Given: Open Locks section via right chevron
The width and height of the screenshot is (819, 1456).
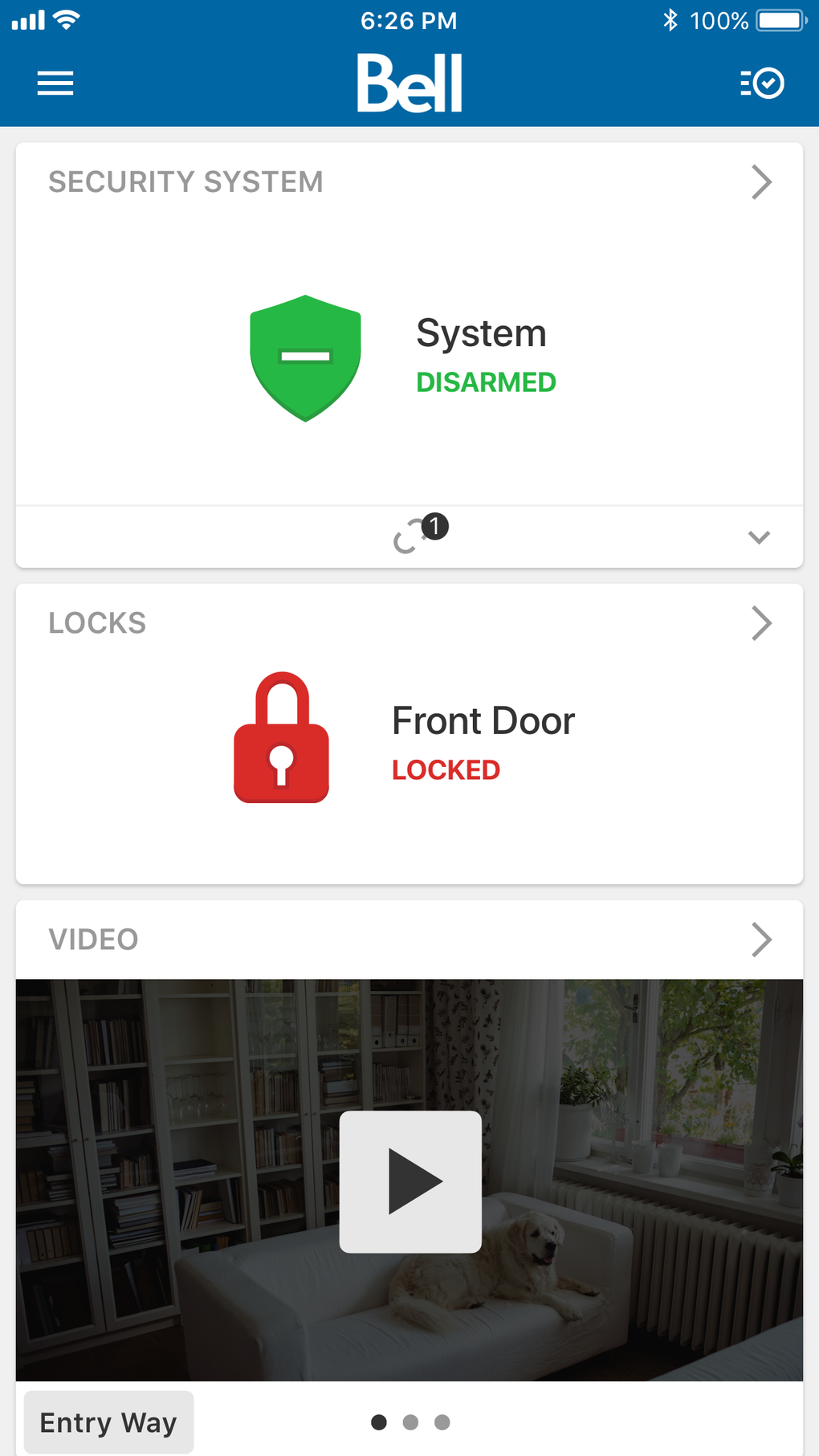Looking at the screenshot, I should click(x=761, y=622).
